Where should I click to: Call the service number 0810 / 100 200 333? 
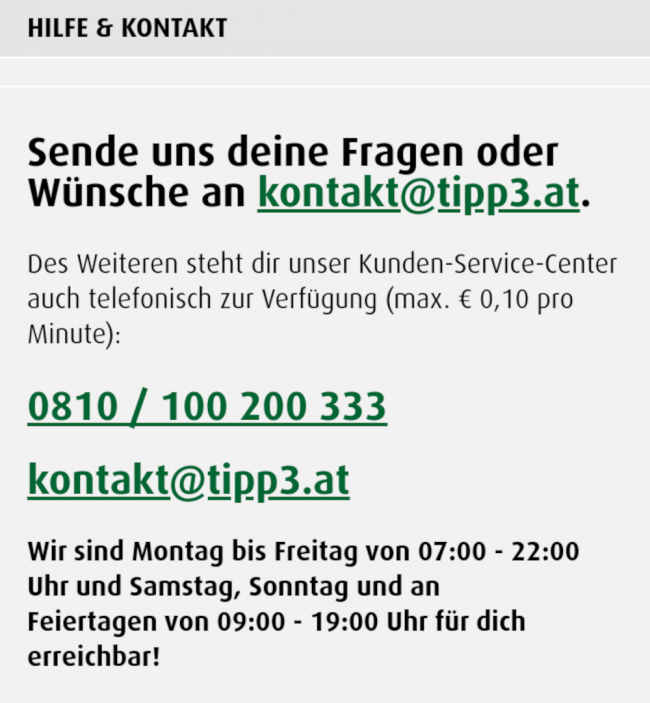207,407
